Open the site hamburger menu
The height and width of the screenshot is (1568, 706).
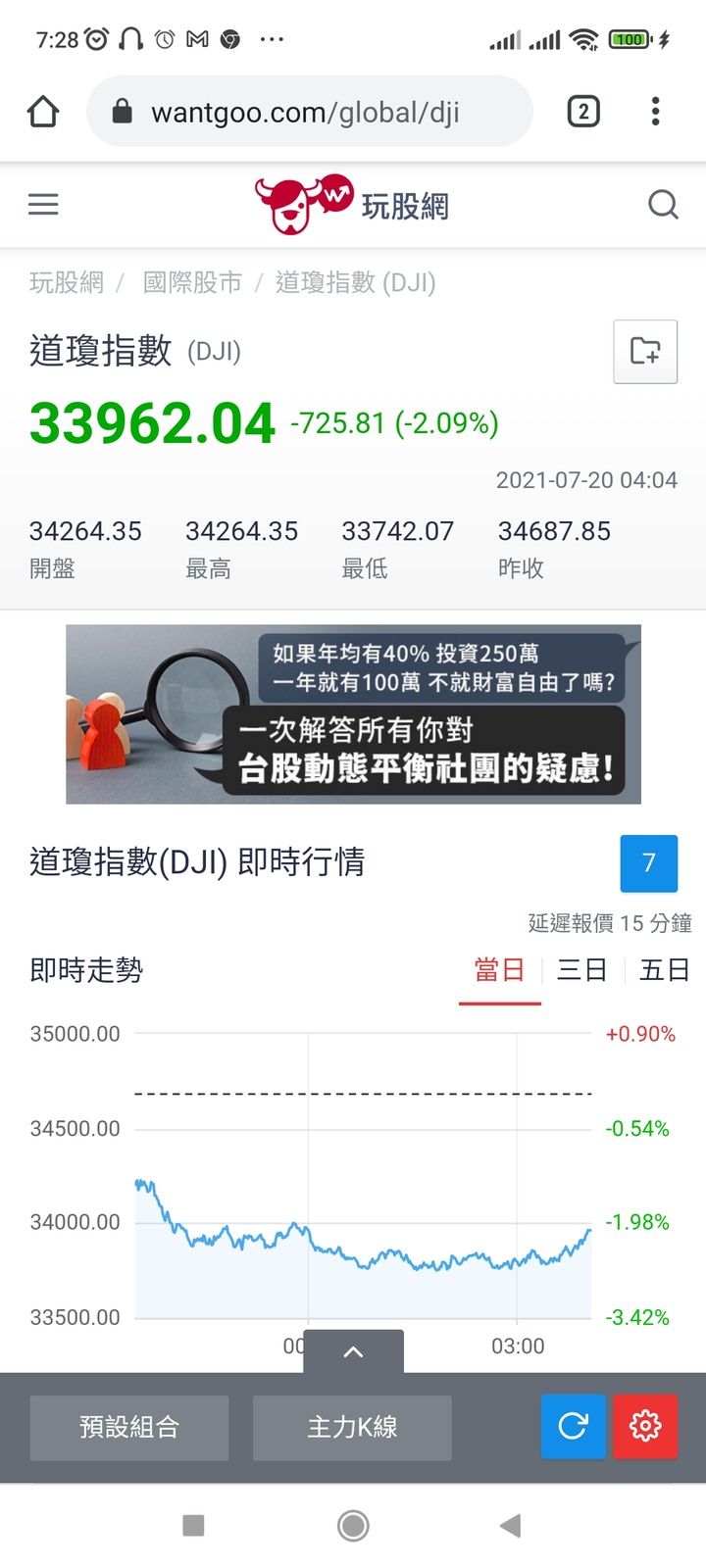coord(43,204)
